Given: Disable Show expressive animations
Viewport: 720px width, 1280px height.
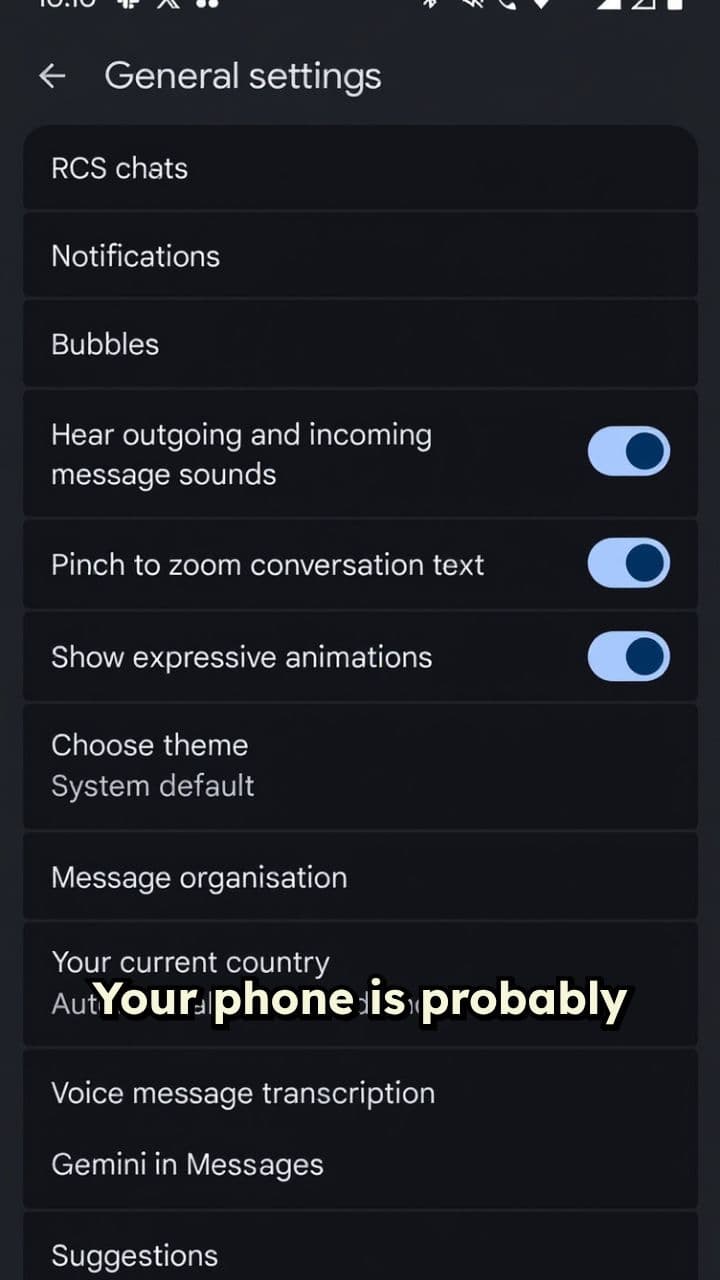Looking at the screenshot, I should click(628, 657).
